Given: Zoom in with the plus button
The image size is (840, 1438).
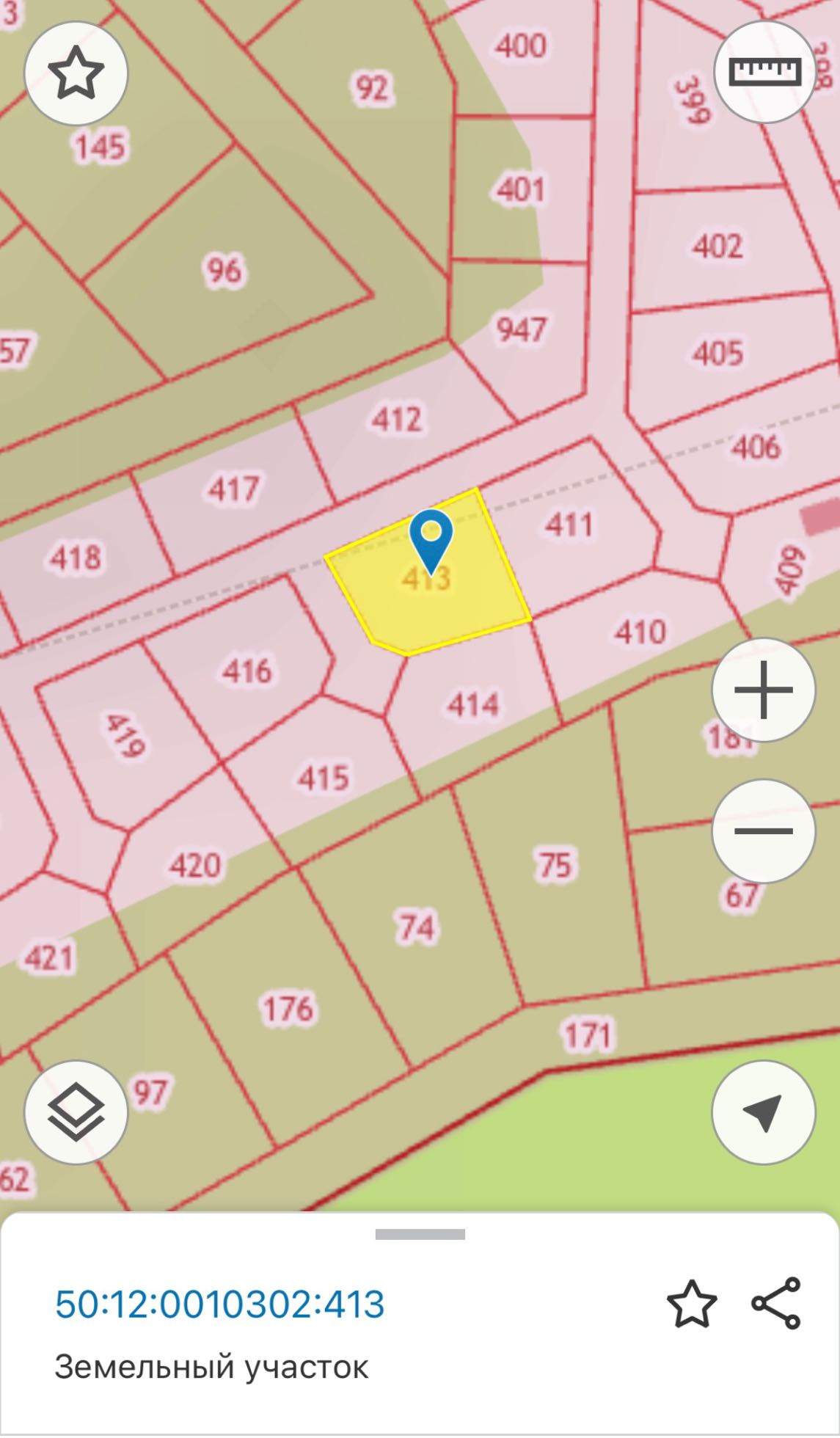Looking at the screenshot, I should [x=763, y=690].
